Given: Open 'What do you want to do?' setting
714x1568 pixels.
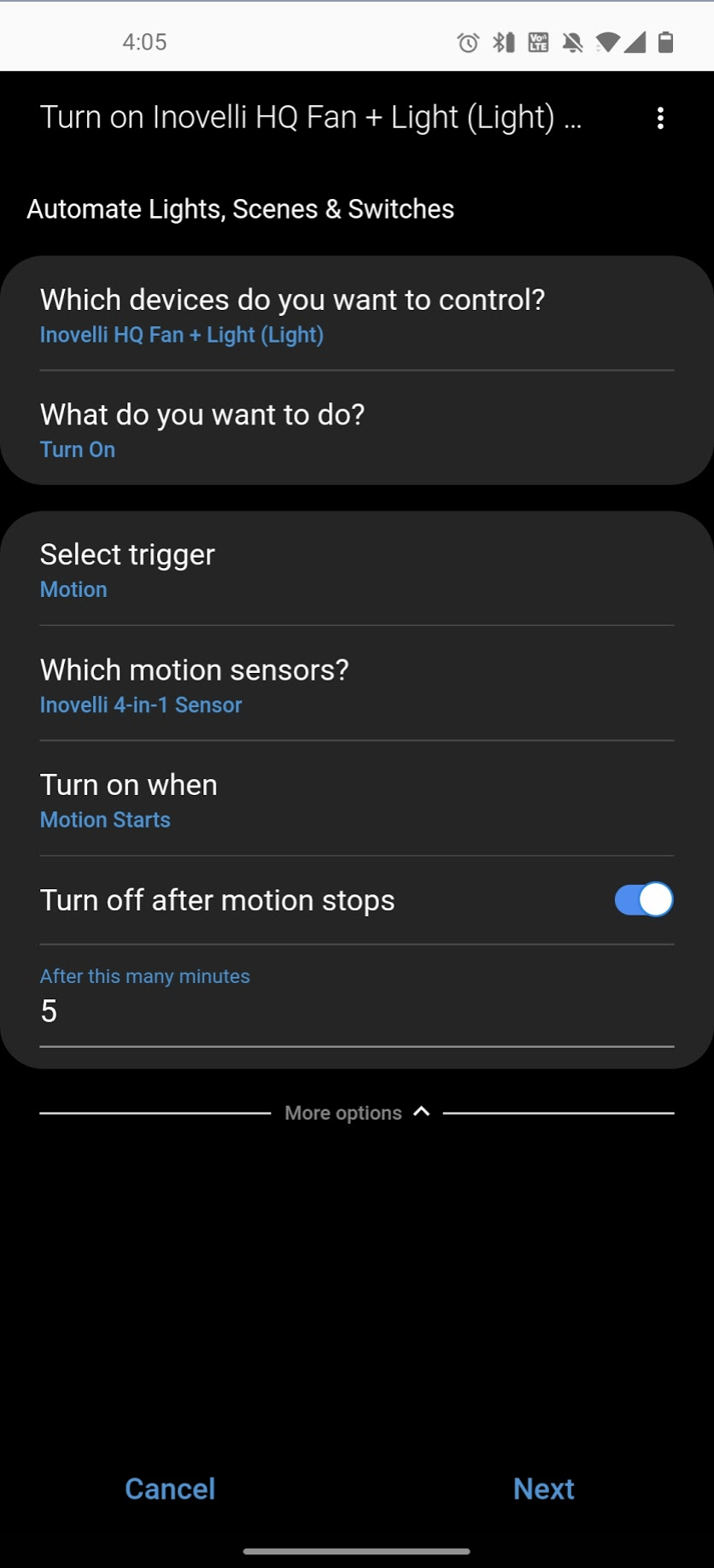Looking at the screenshot, I should [356, 430].
